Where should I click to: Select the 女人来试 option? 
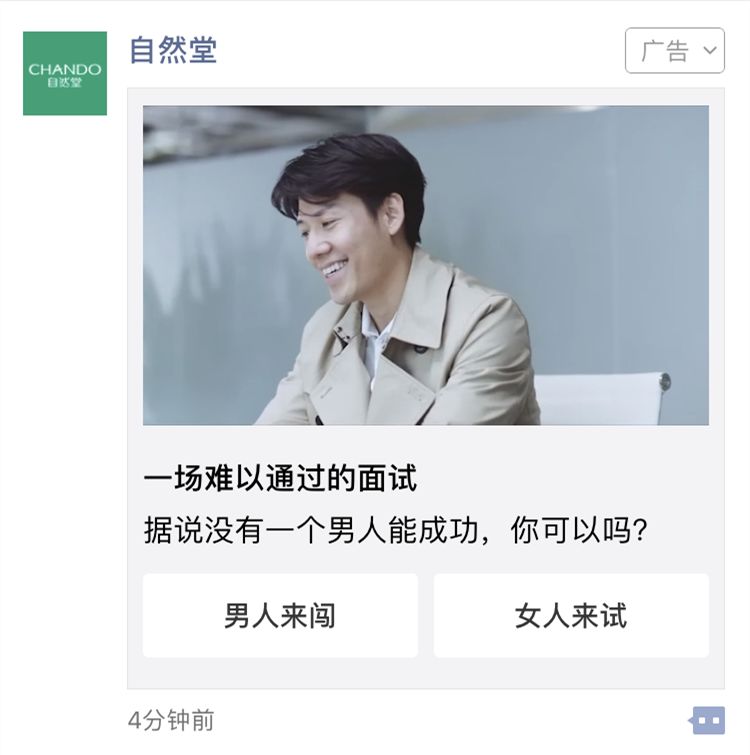(x=571, y=615)
